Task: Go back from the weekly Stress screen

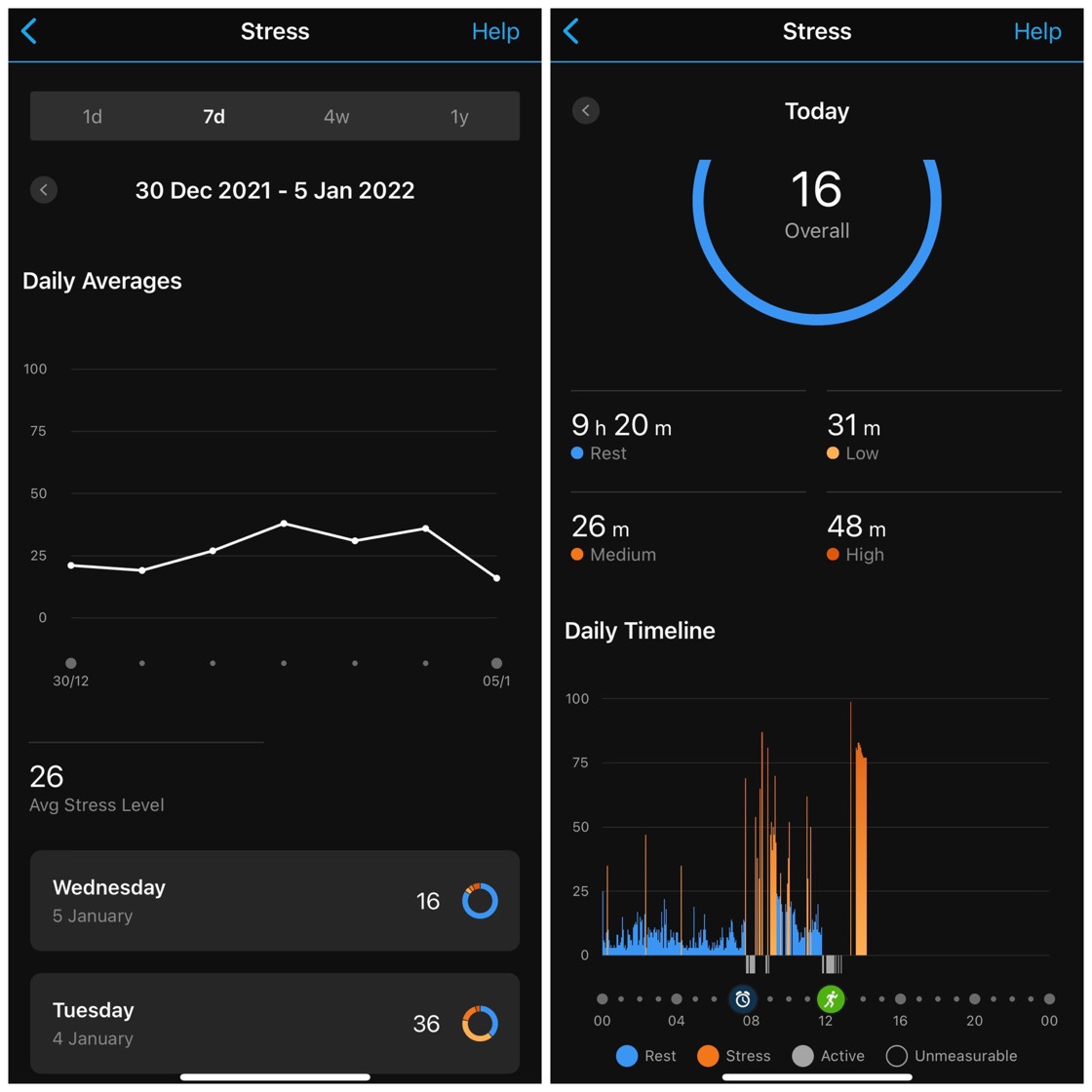Action: point(29,31)
